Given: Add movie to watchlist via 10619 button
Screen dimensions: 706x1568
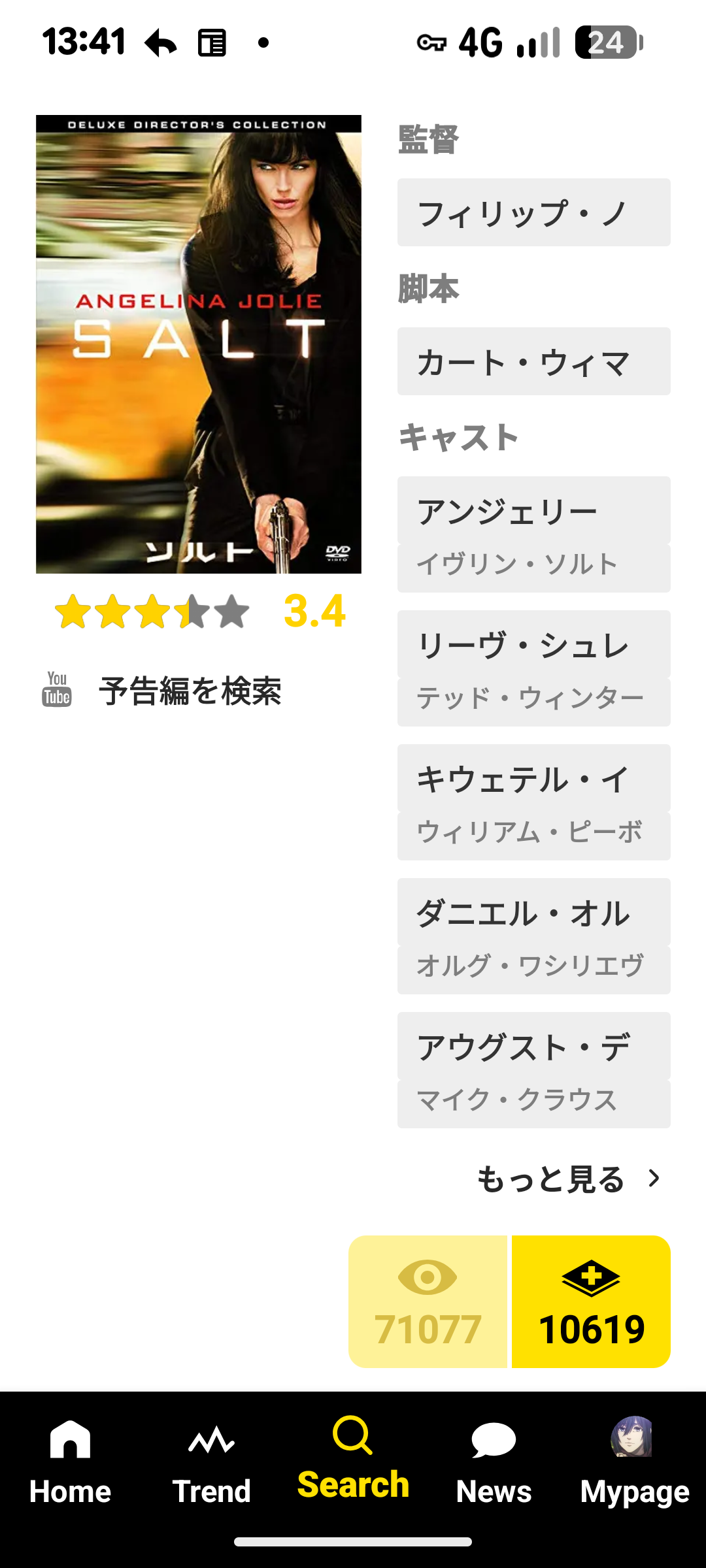Looking at the screenshot, I should pos(592,1301).
